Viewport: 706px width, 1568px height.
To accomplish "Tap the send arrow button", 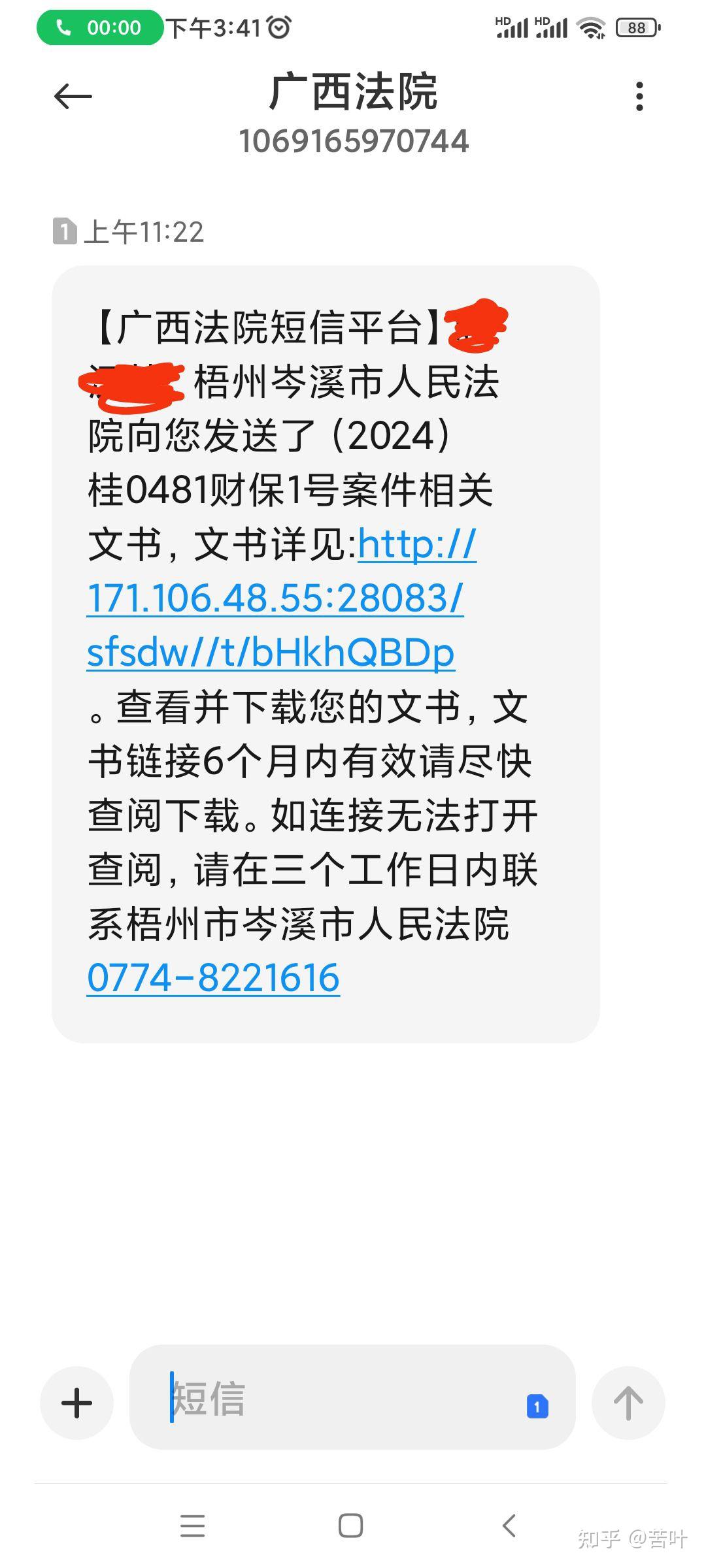I will pyautogui.click(x=628, y=1403).
